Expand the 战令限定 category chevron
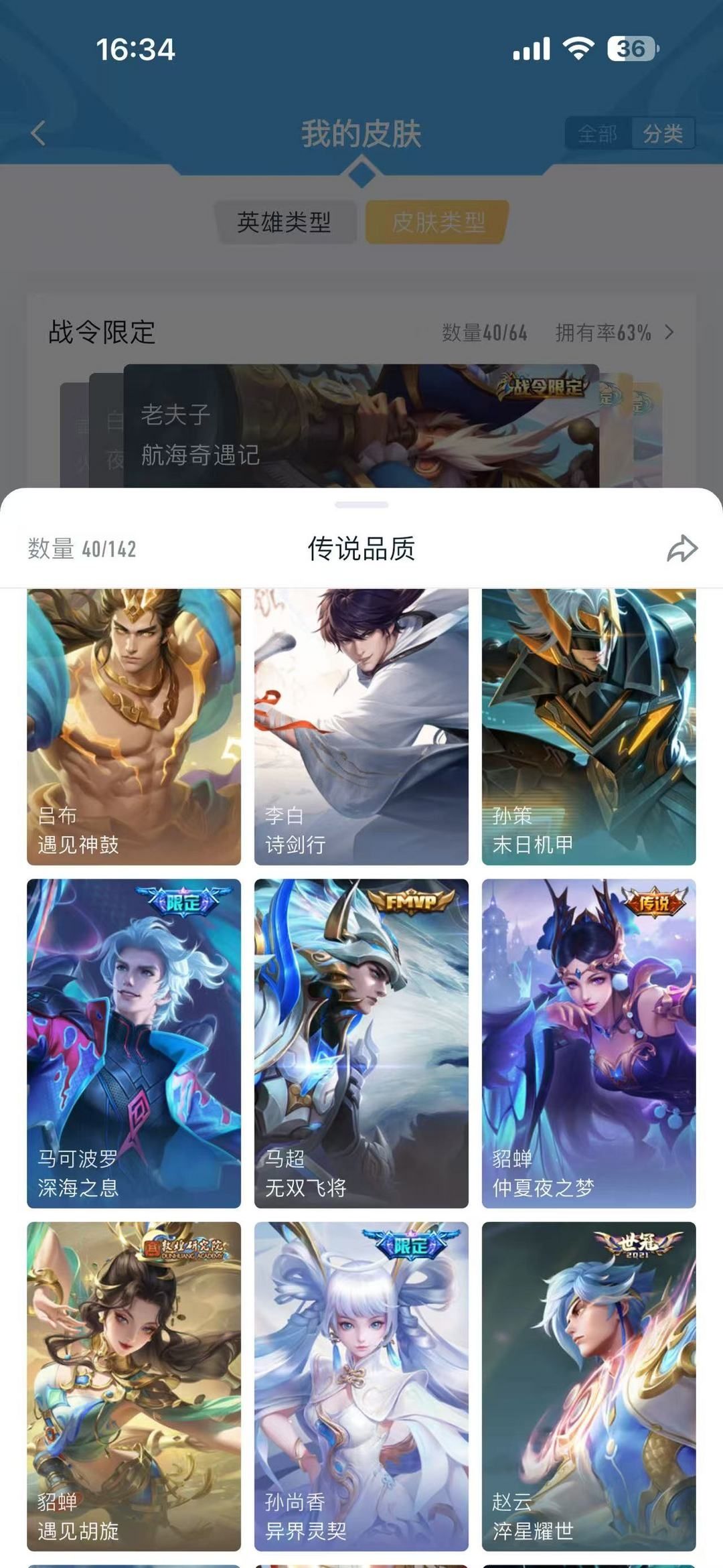Image resolution: width=723 pixels, height=1568 pixels. 669,332
